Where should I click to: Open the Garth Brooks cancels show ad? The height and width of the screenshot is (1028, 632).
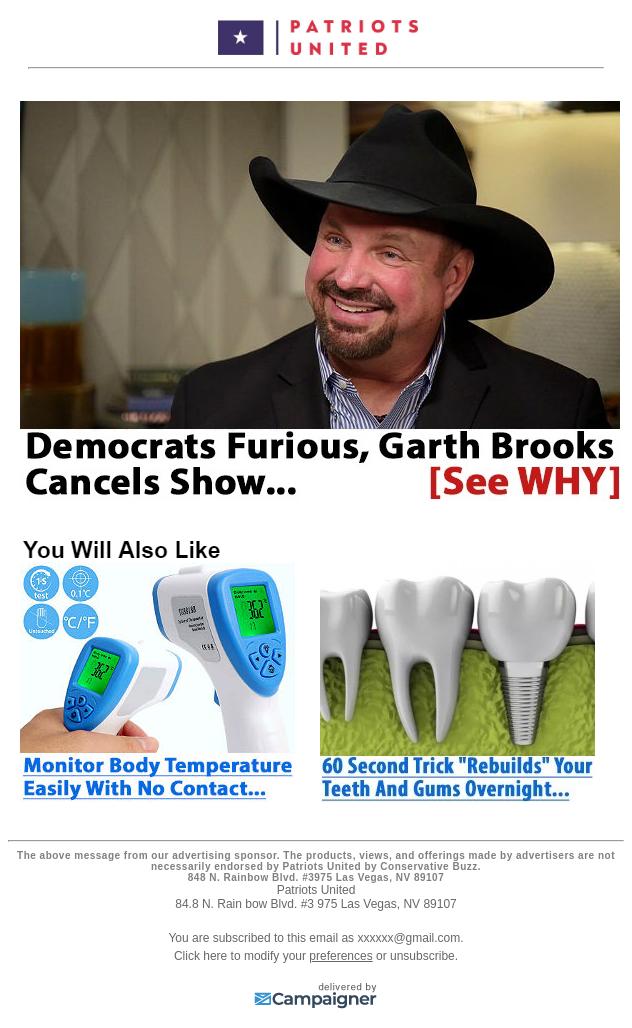[x=320, y=300]
